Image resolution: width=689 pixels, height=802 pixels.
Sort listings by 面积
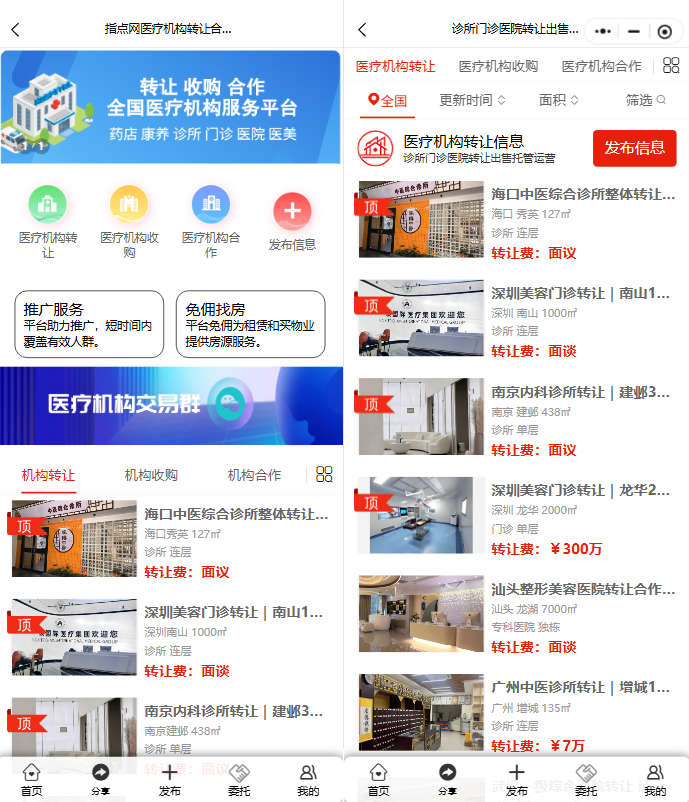[559, 100]
